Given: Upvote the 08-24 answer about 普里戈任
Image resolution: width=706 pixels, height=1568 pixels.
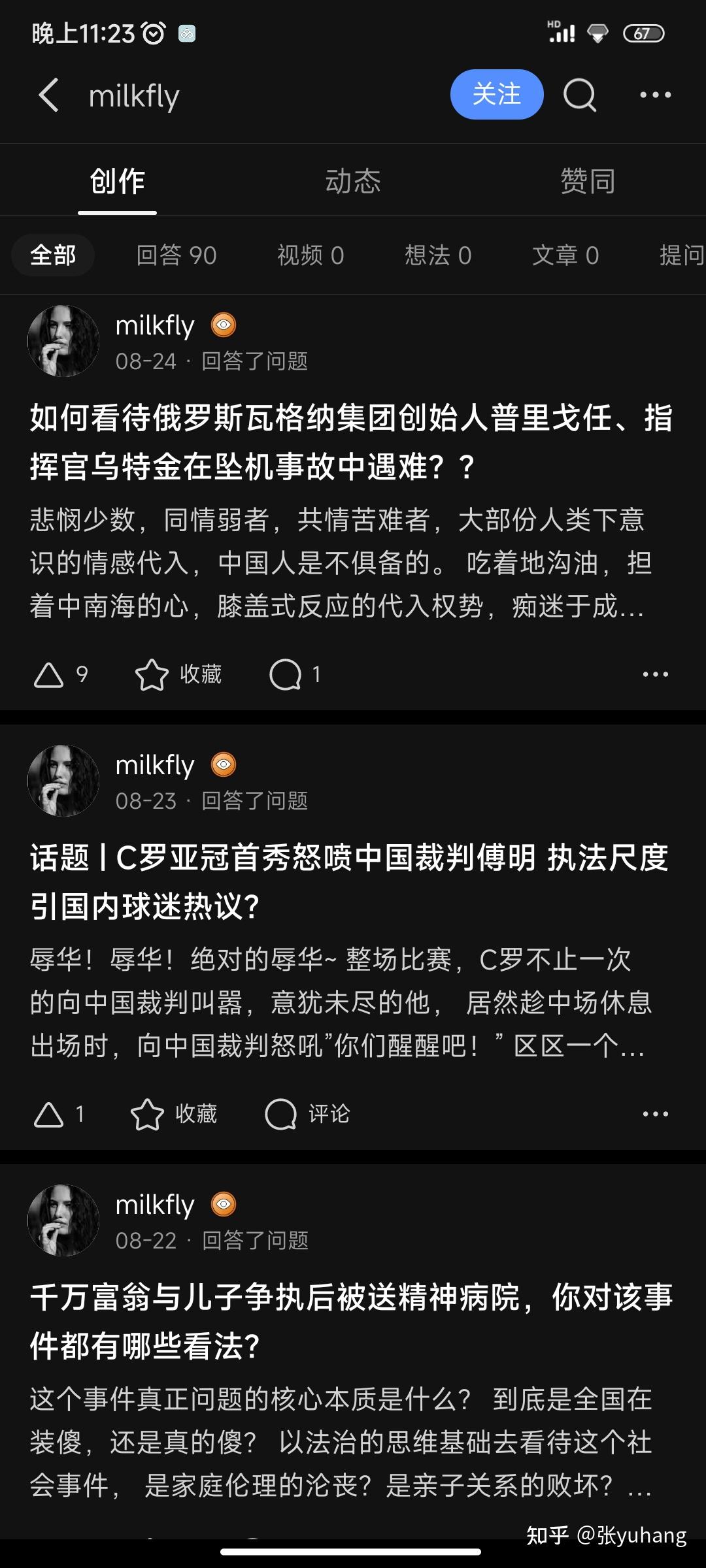Looking at the screenshot, I should tap(60, 674).
